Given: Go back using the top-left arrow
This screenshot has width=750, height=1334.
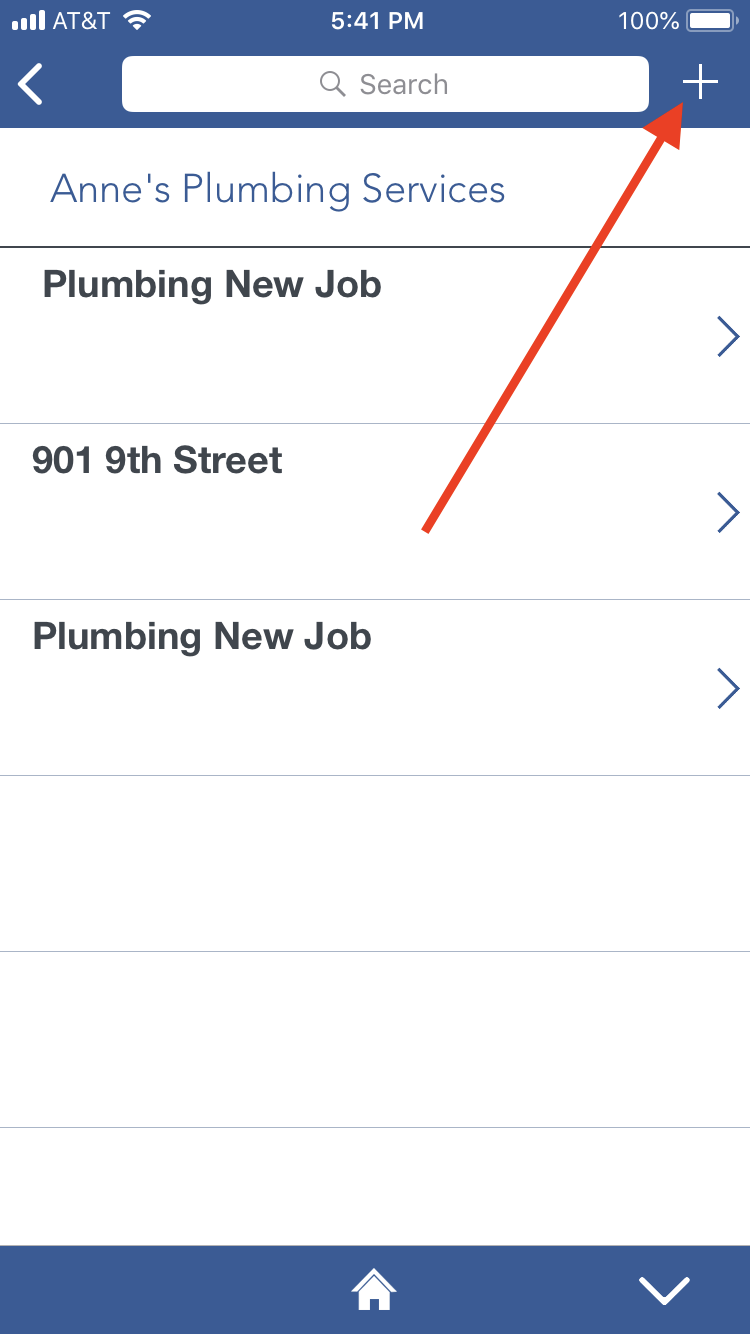Looking at the screenshot, I should pyautogui.click(x=32, y=84).
